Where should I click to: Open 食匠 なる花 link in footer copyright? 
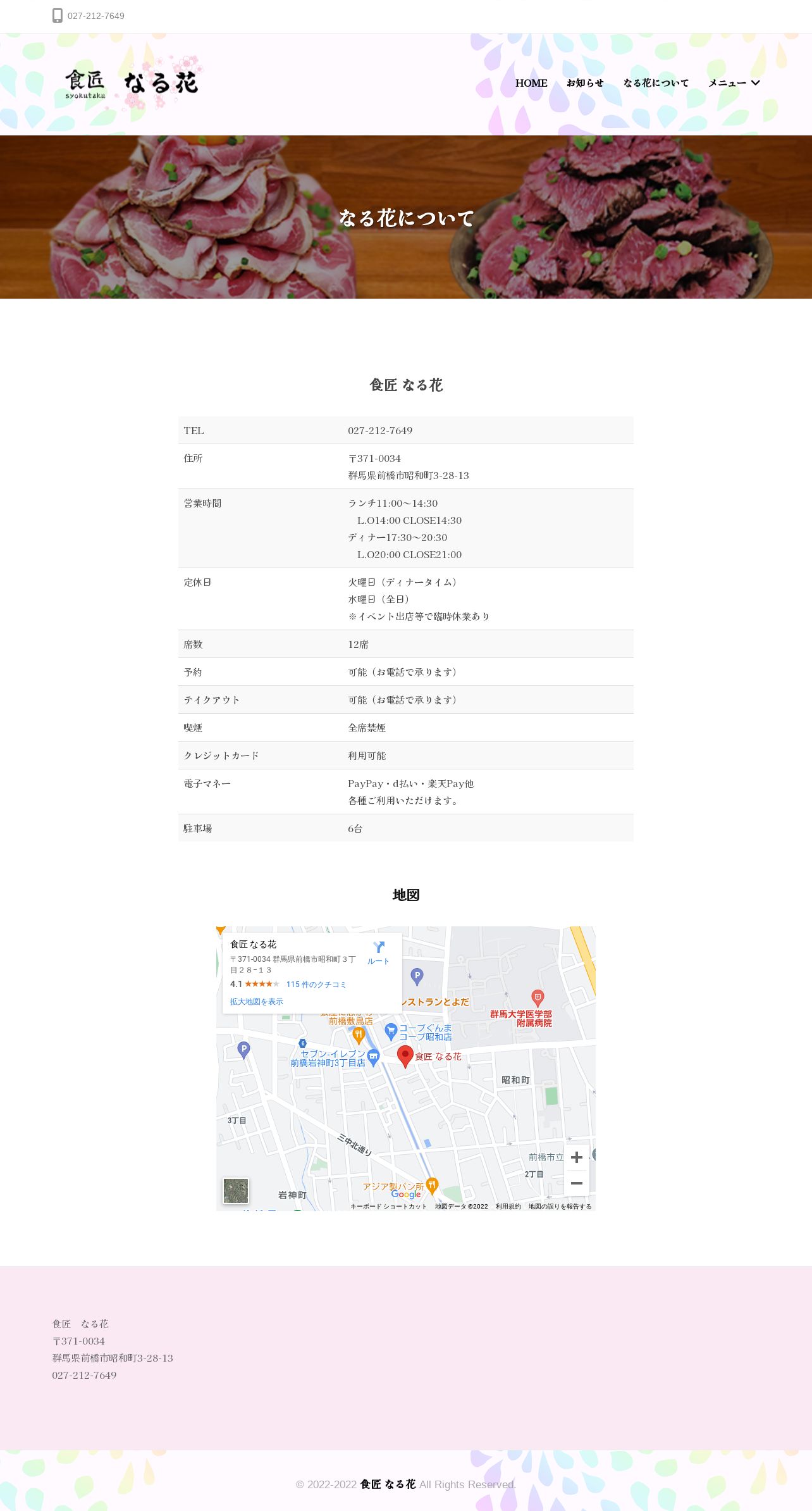pyautogui.click(x=388, y=1484)
